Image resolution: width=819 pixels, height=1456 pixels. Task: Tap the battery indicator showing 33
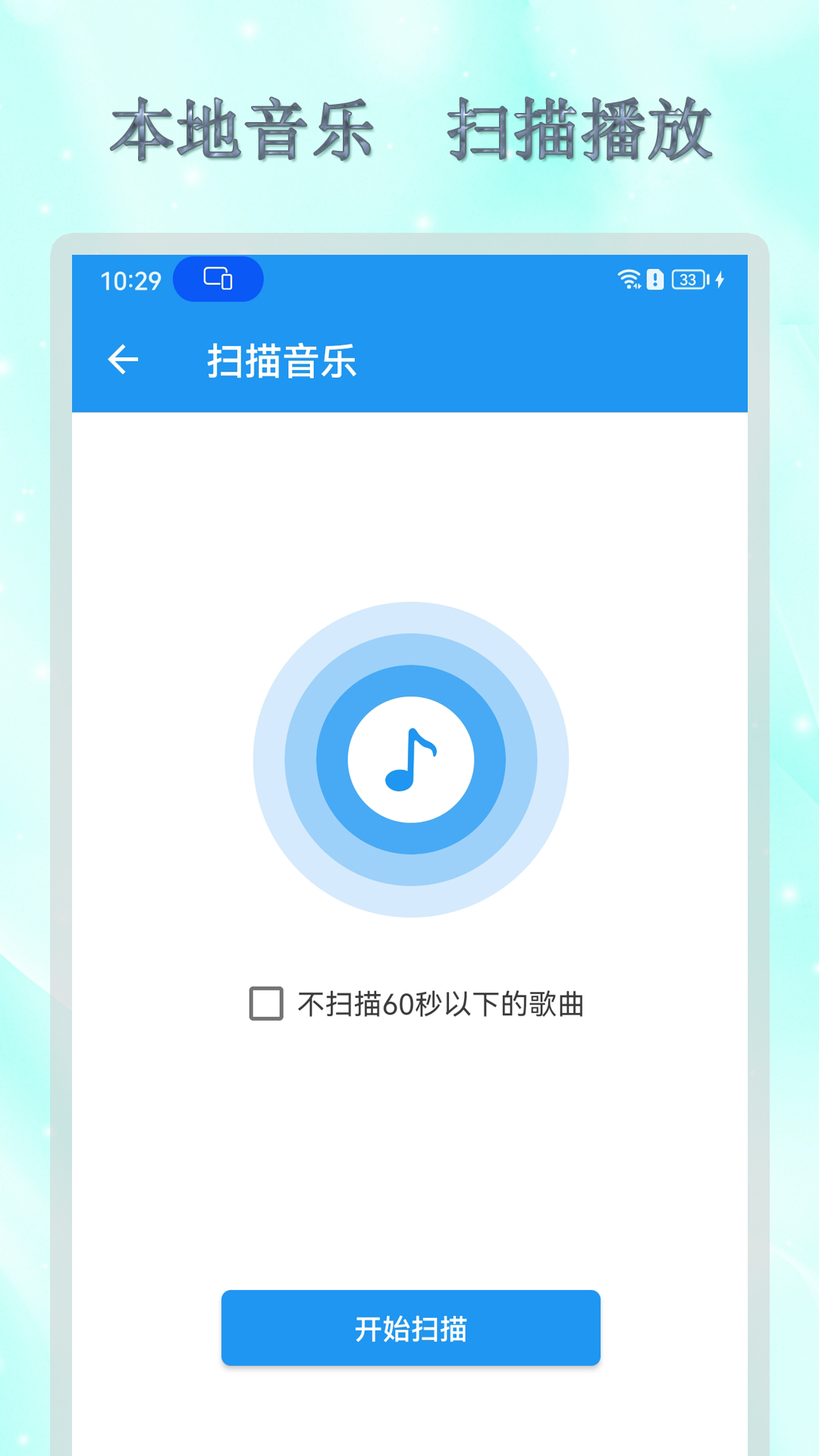[x=688, y=280]
